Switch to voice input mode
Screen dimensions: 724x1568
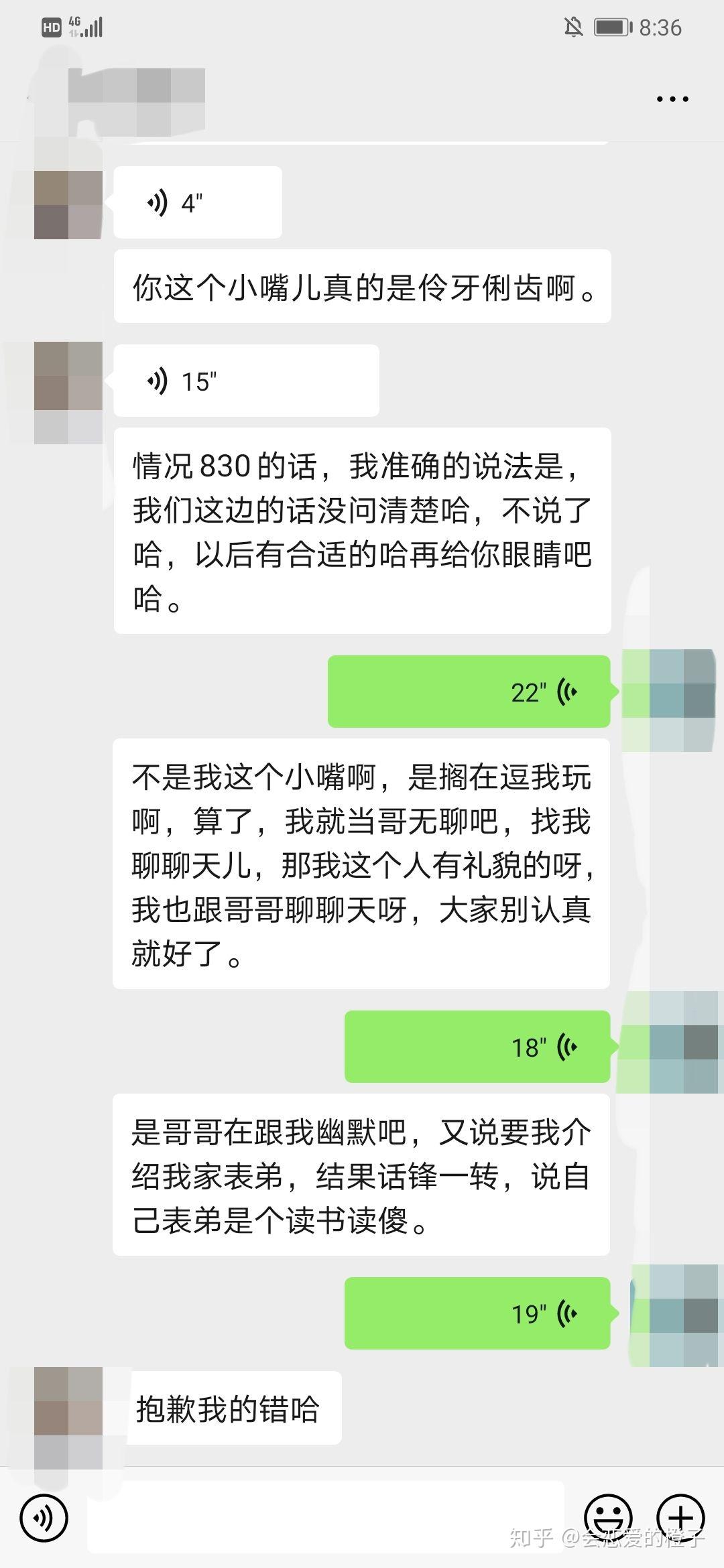44,1517
